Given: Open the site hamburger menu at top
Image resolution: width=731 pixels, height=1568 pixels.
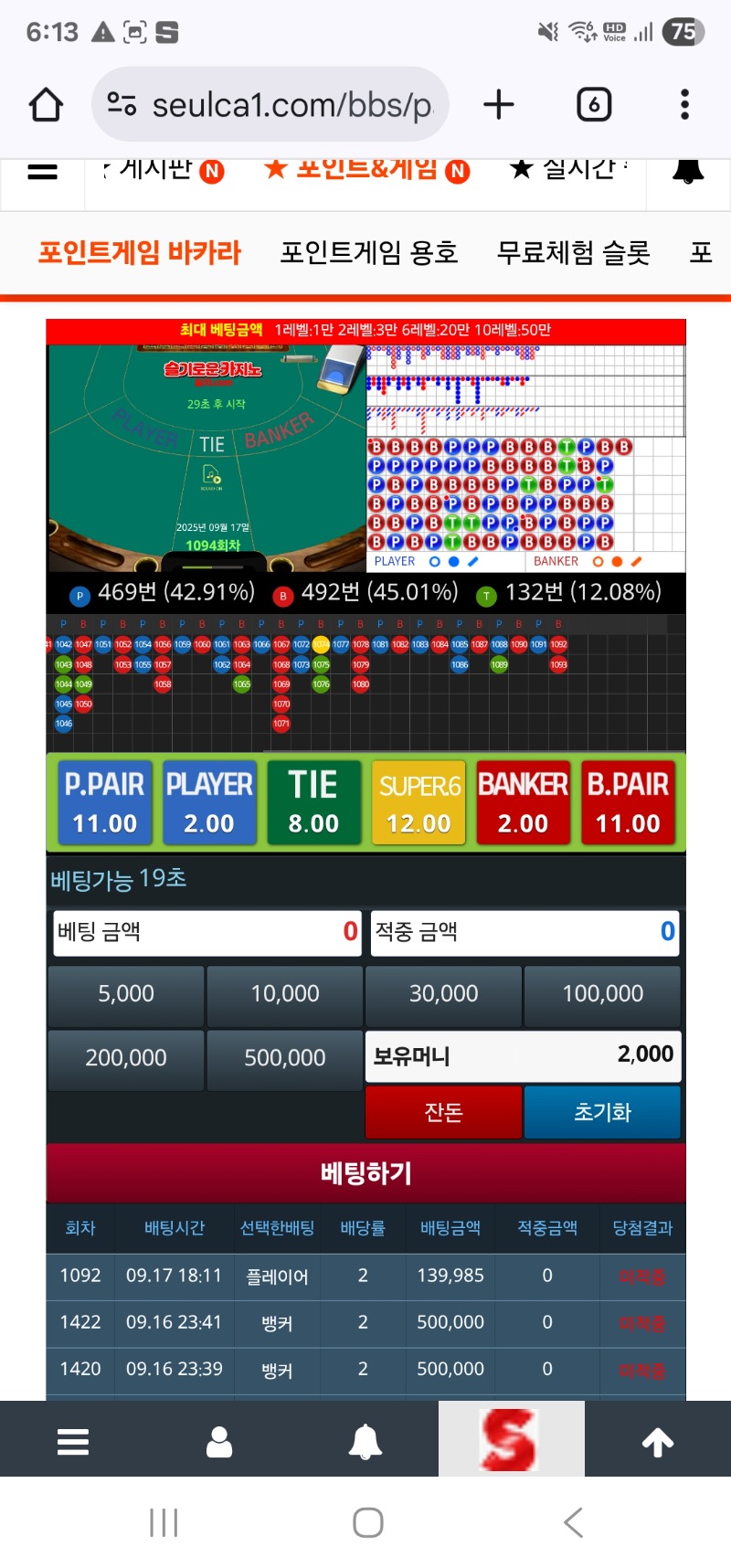Looking at the screenshot, I should tap(43, 172).
